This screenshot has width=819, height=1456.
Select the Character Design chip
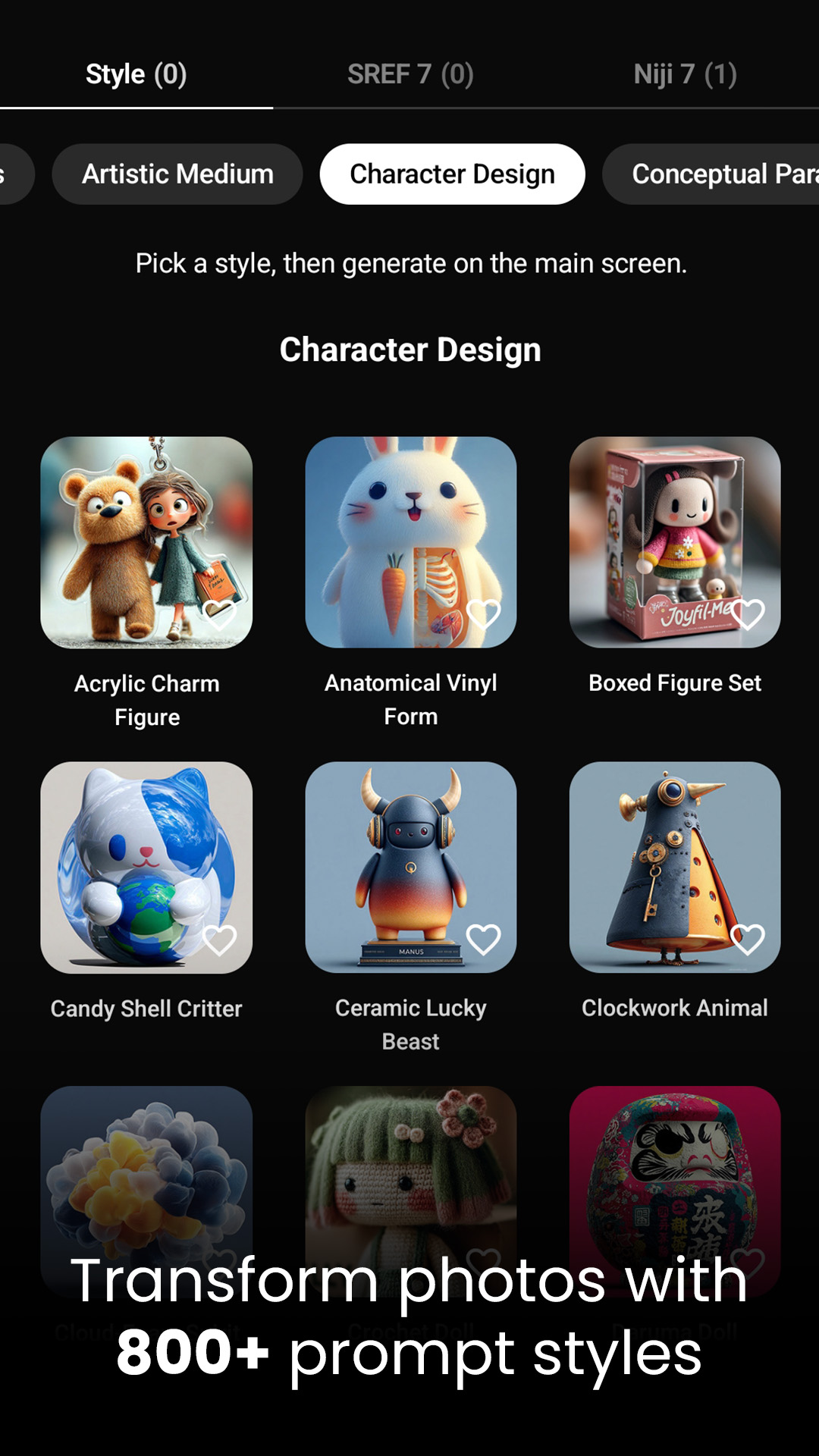[x=452, y=174]
